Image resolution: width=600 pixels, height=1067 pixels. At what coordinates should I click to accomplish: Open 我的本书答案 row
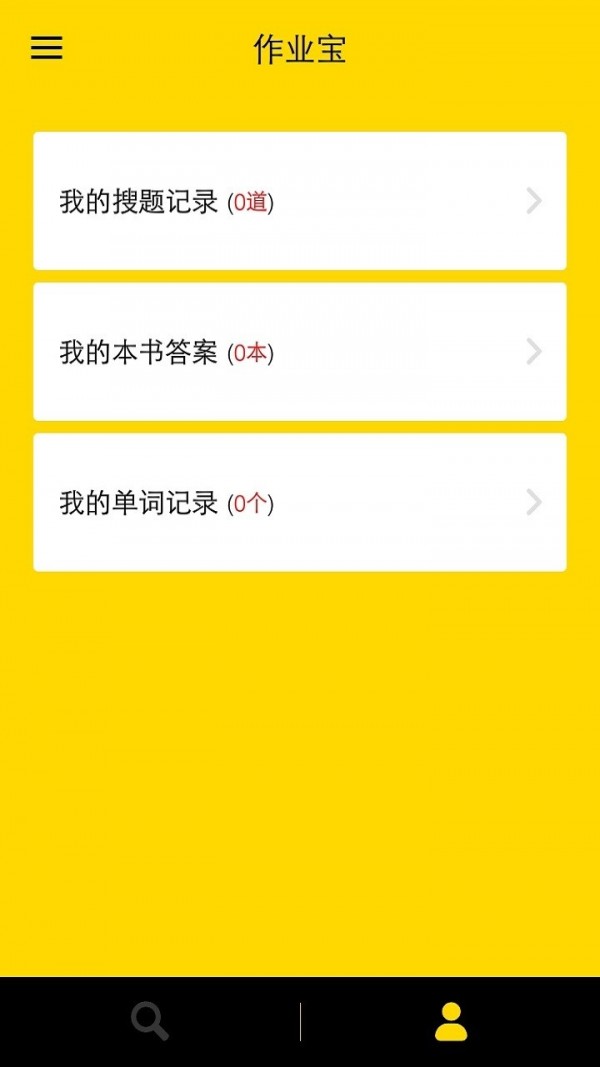pyautogui.click(x=299, y=352)
